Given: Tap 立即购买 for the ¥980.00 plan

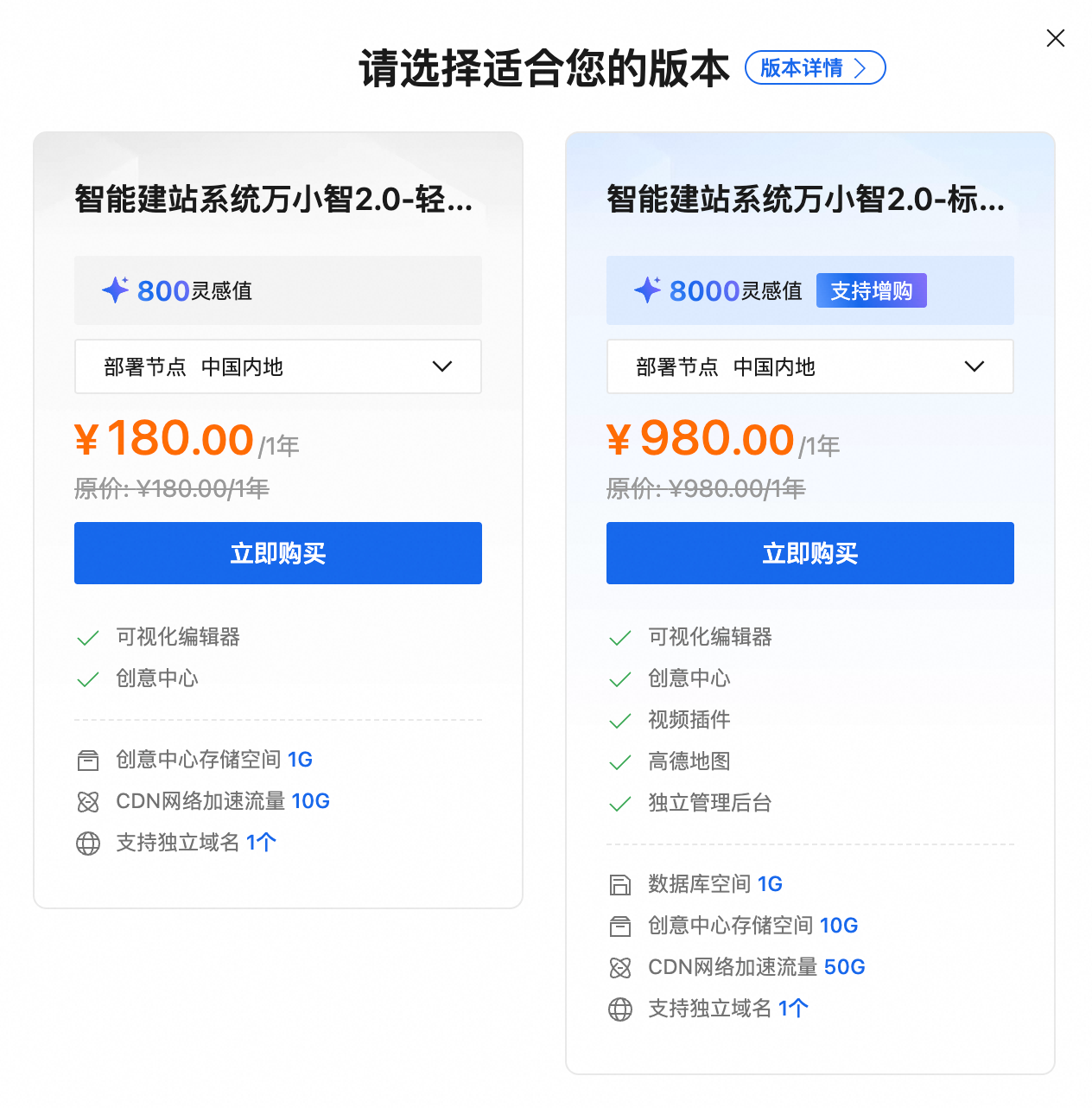Looking at the screenshot, I should point(809,553).
